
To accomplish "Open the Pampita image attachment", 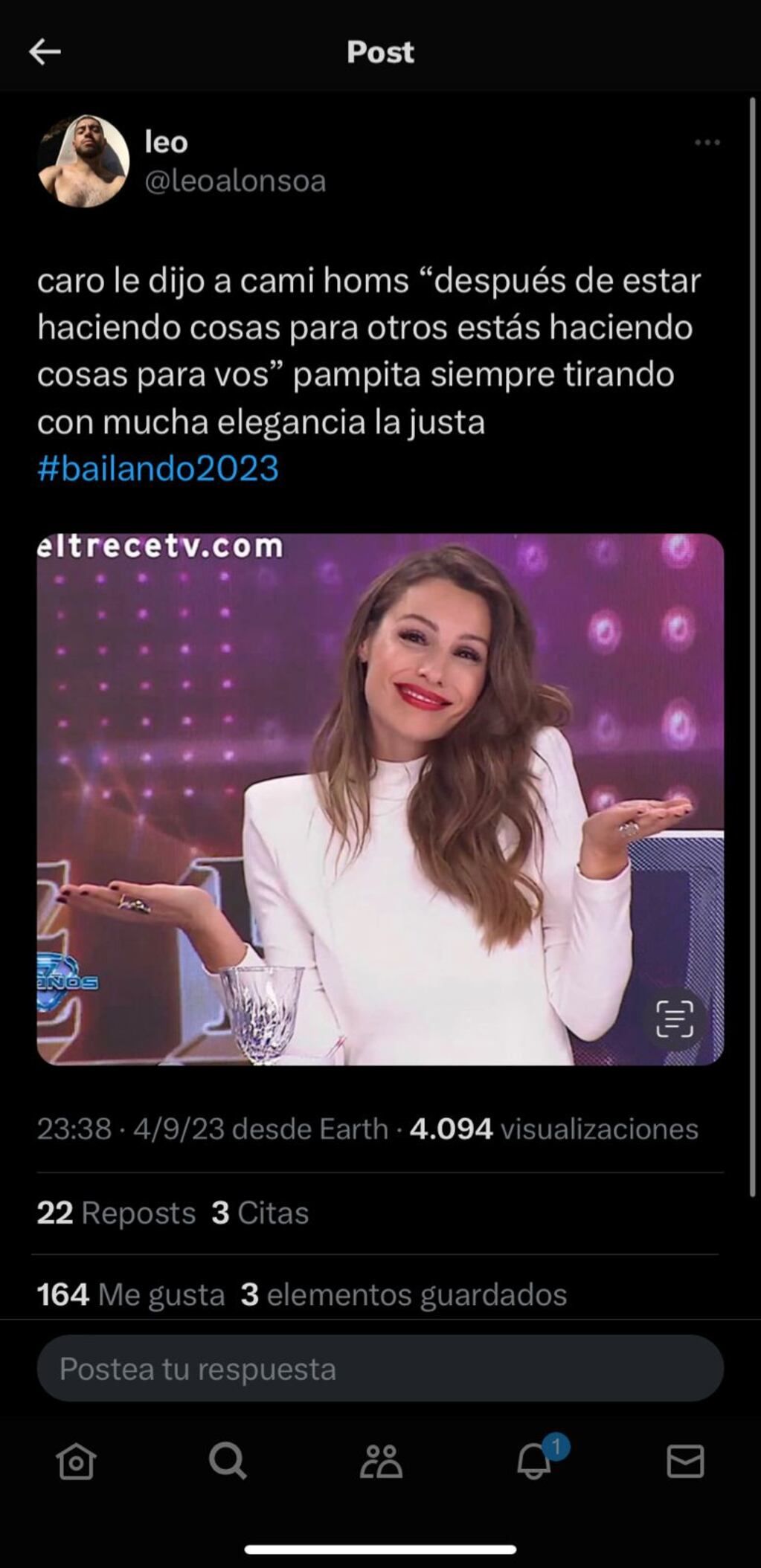I will point(380,796).
